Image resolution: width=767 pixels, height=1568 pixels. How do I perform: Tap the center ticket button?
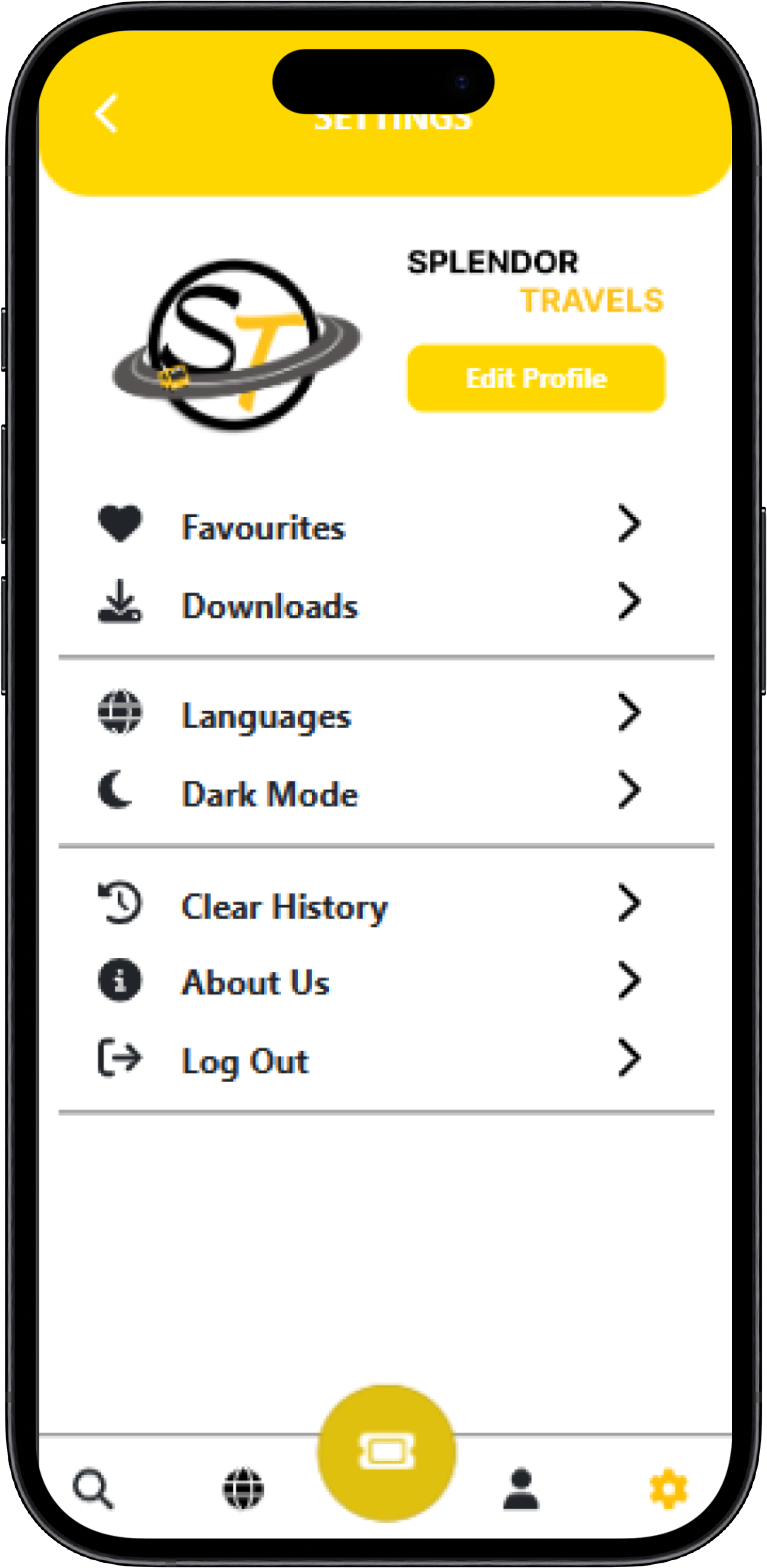[x=387, y=1452]
